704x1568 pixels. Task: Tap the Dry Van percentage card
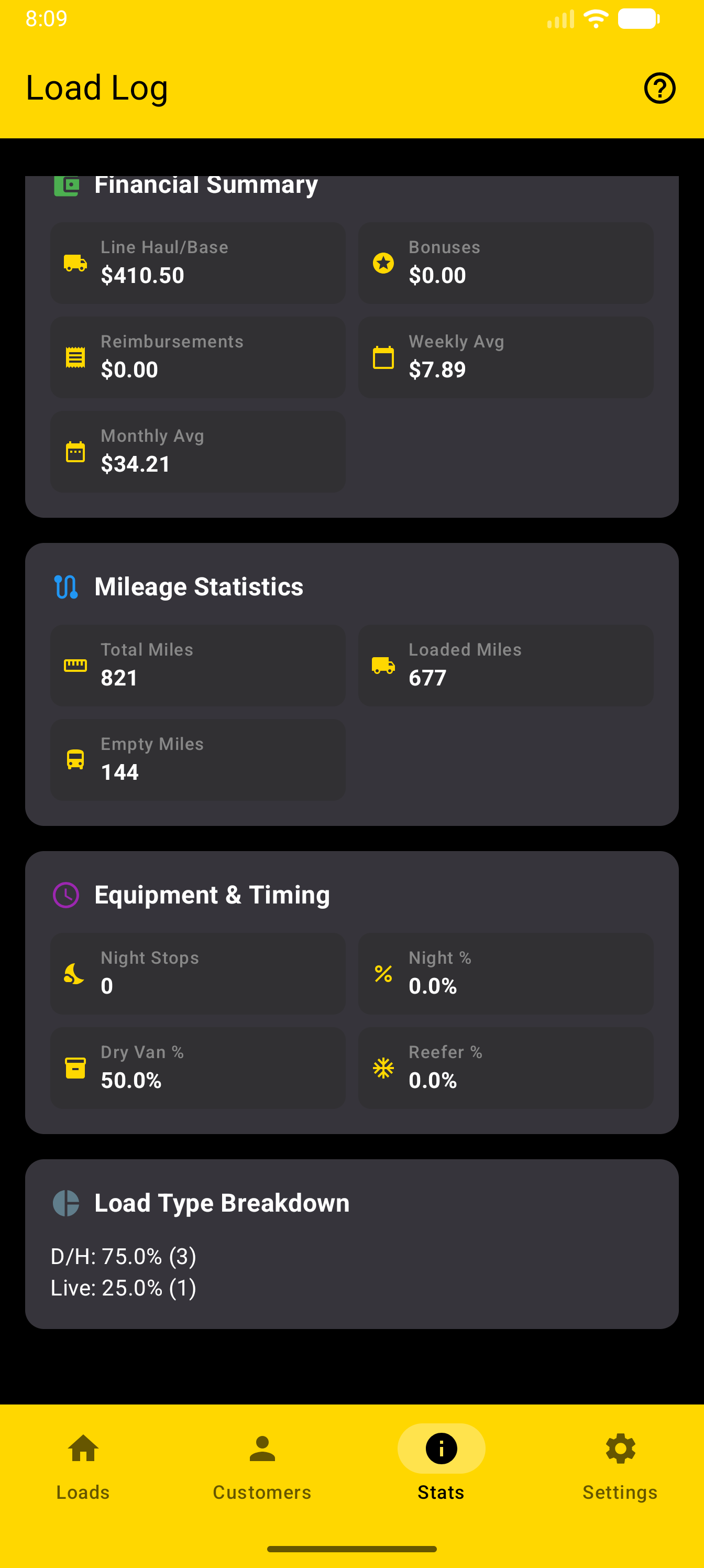[197, 1068]
